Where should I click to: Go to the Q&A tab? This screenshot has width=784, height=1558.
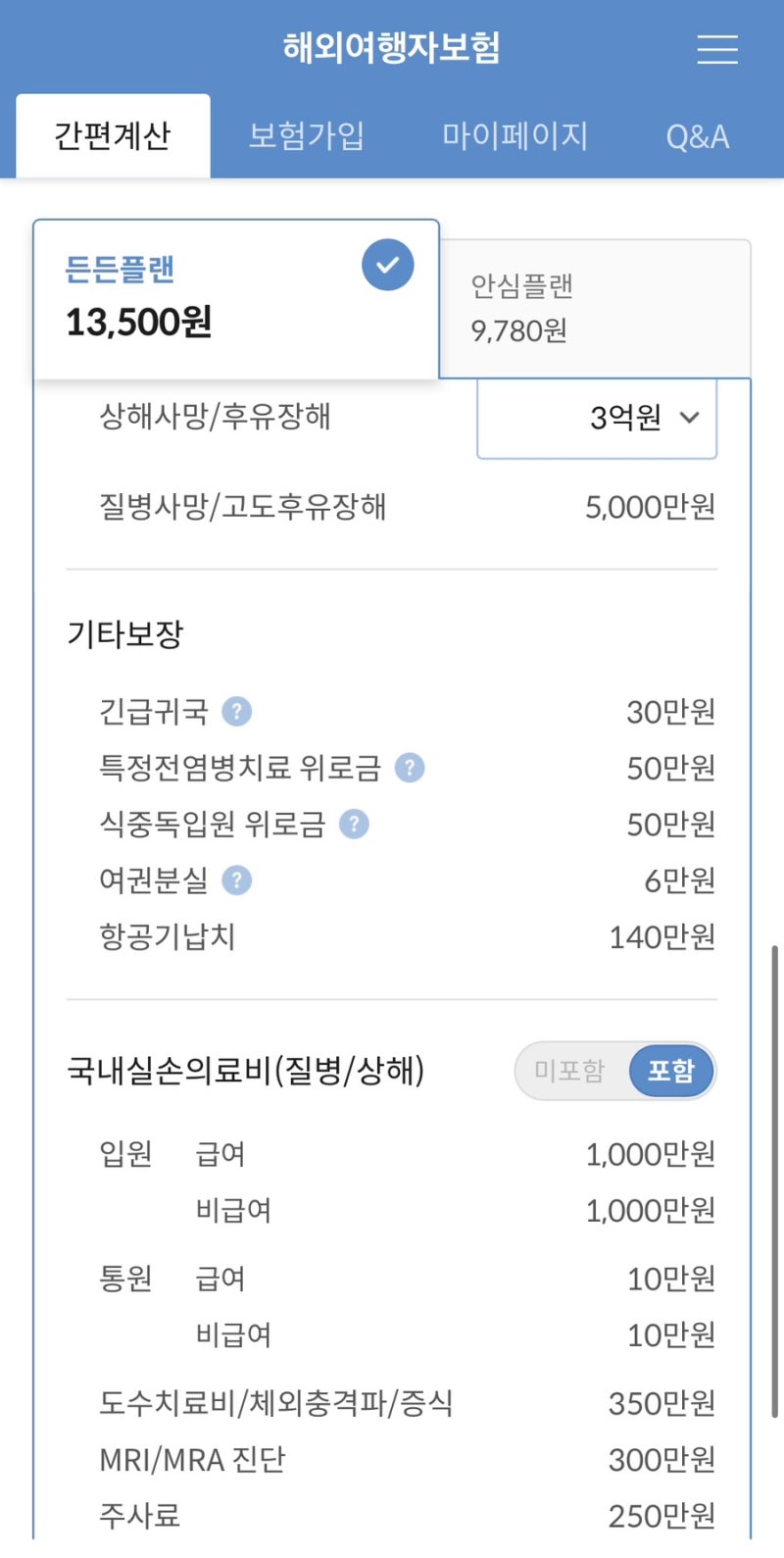pos(697,135)
